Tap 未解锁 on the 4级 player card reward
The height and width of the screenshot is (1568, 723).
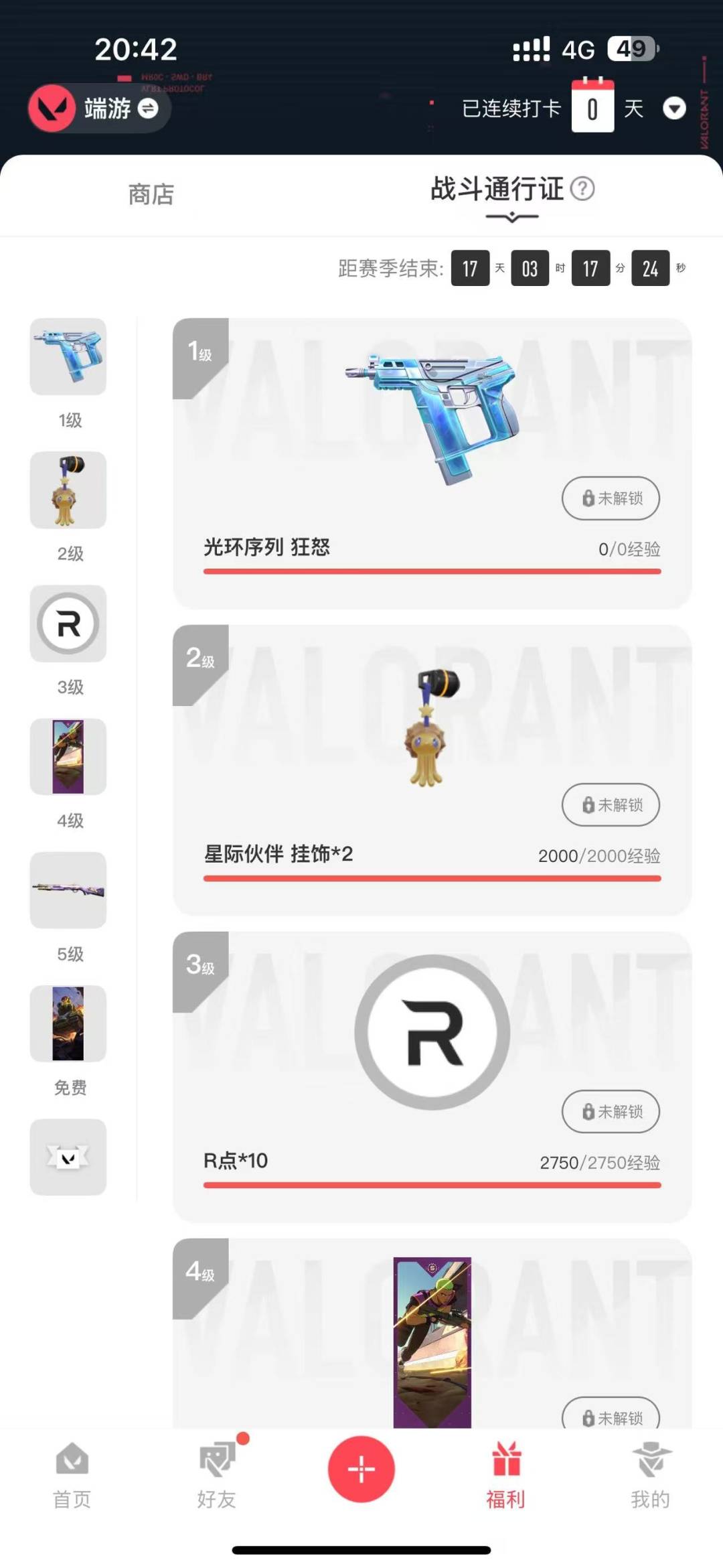[611, 1415]
